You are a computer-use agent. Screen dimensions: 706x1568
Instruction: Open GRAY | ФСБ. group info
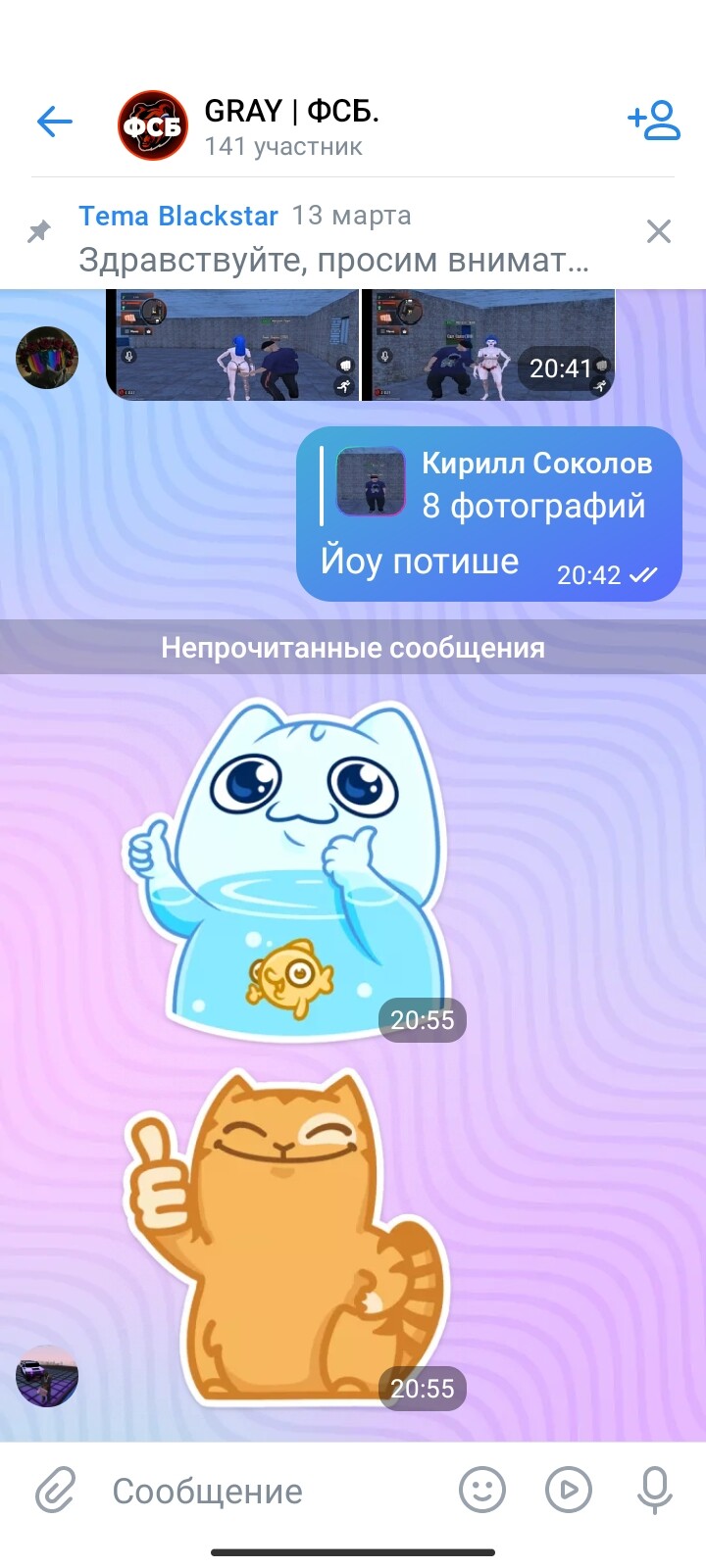pyautogui.click(x=291, y=126)
